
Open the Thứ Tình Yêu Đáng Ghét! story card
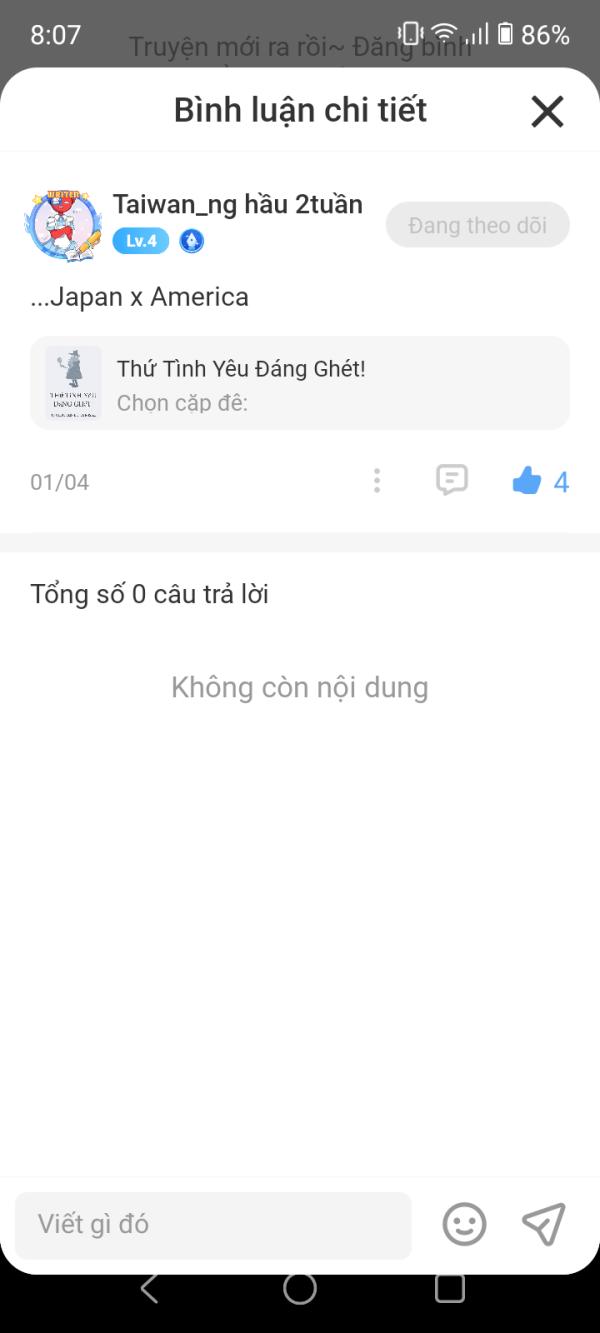tap(300, 383)
